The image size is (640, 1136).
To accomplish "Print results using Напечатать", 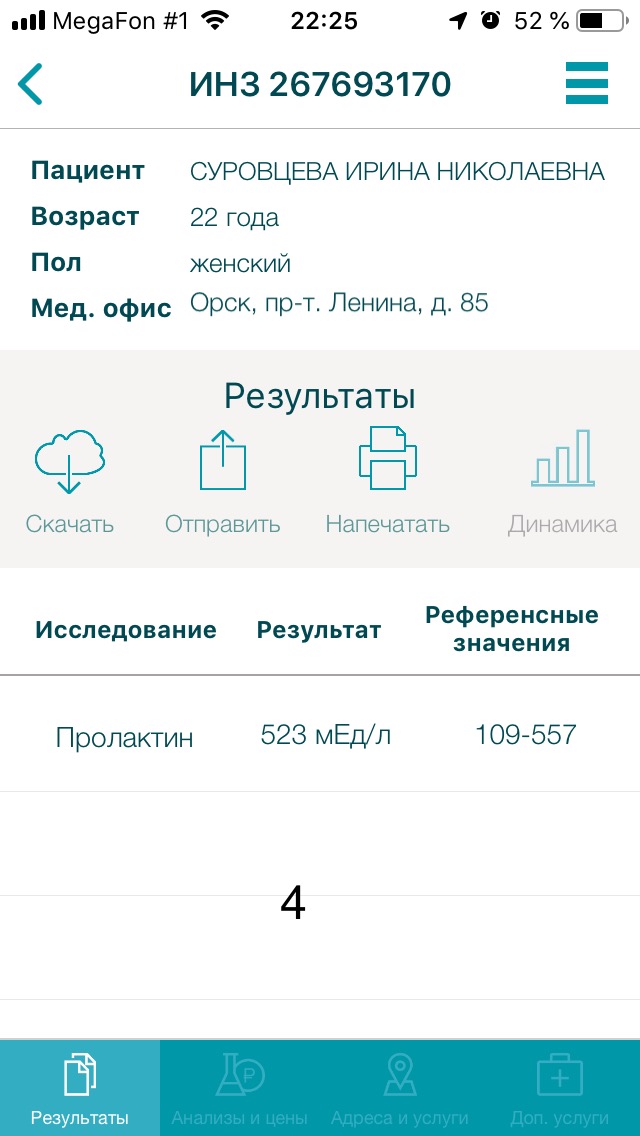I will coord(388,482).
